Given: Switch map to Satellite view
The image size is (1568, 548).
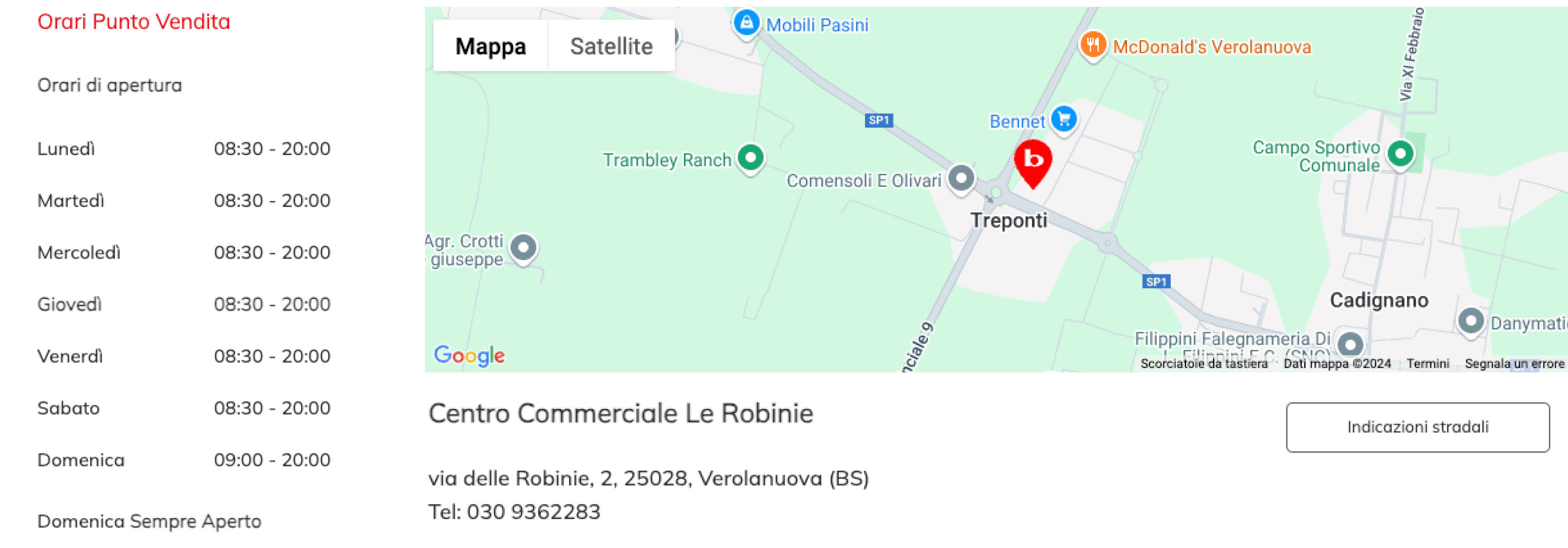Looking at the screenshot, I should (x=611, y=46).
